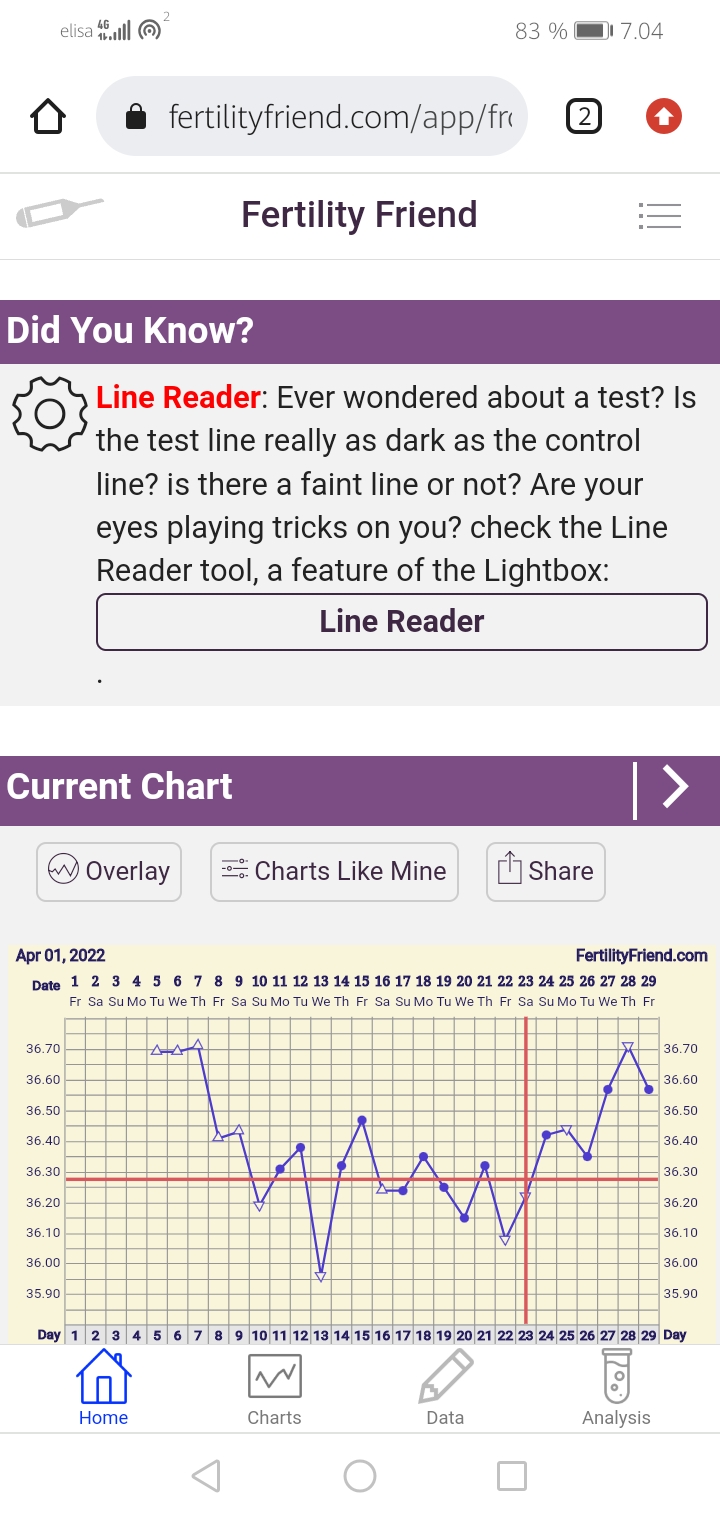Share the current chart

[545, 871]
